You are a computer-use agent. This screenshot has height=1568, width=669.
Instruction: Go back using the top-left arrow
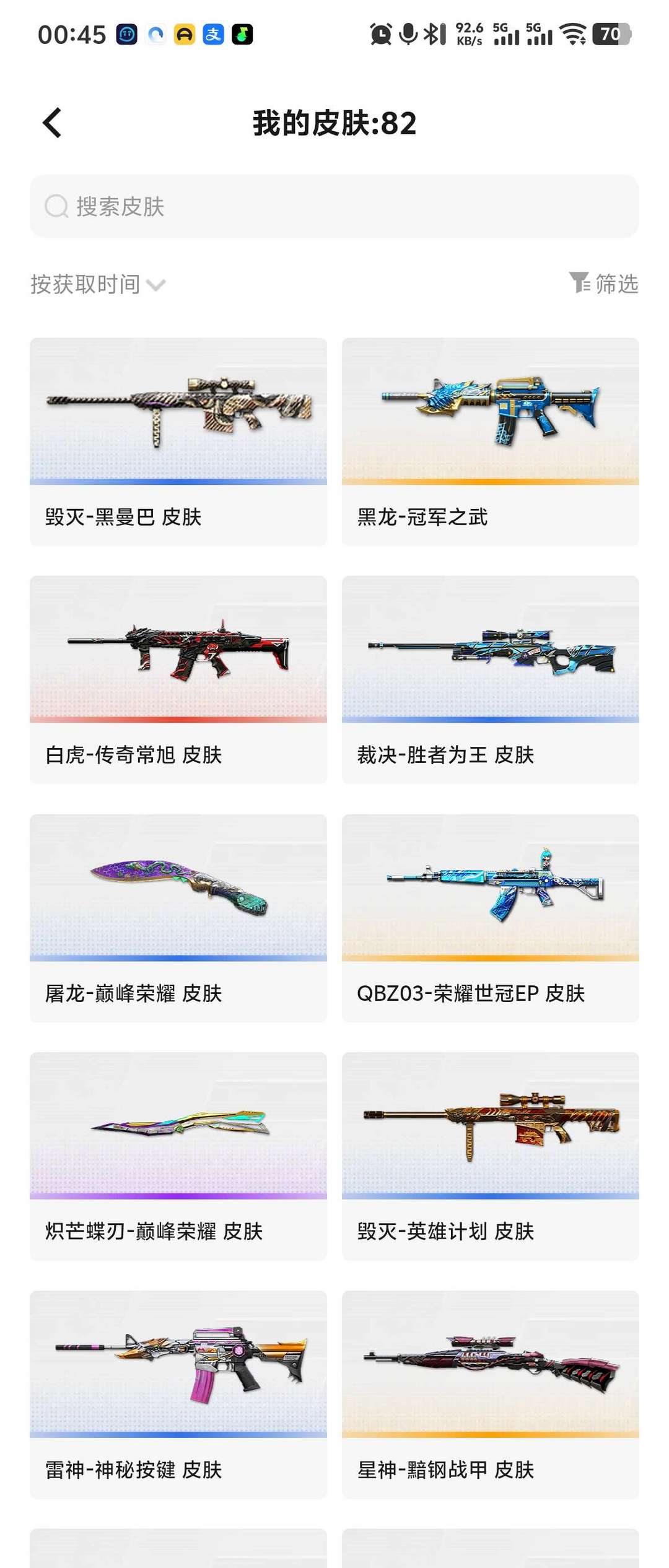tap(53, 123)
